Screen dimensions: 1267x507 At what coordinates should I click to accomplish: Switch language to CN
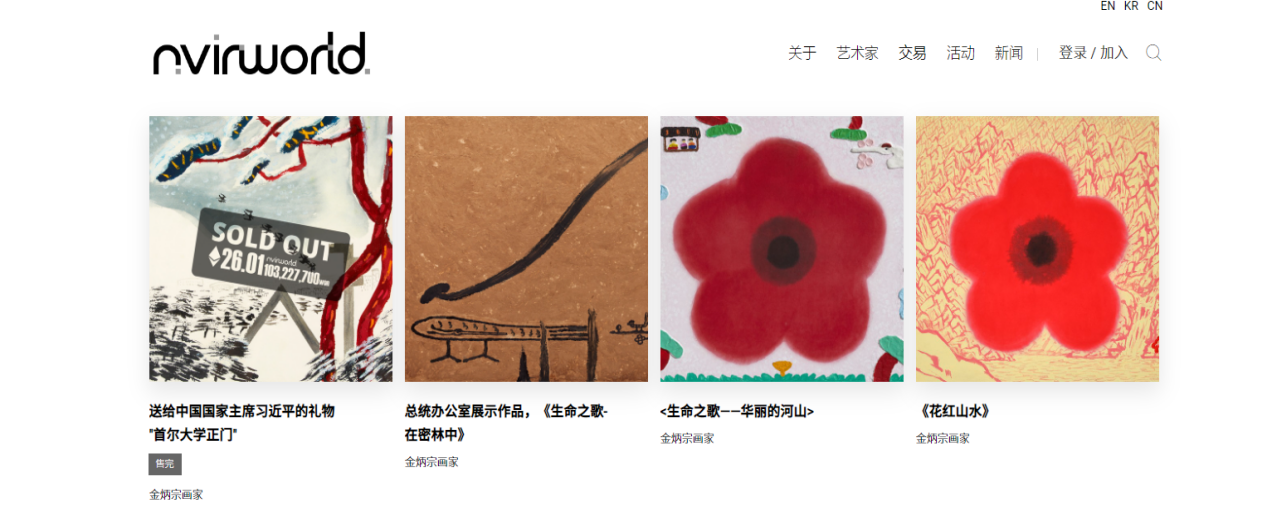[1155, 6]
